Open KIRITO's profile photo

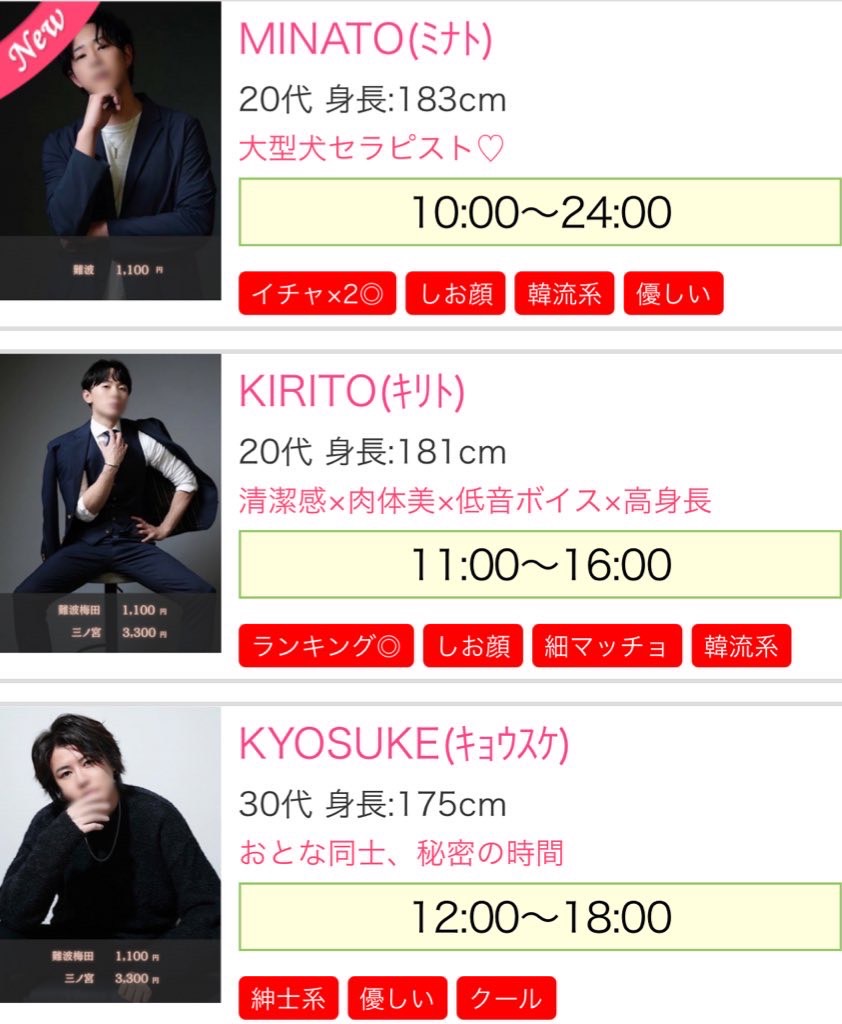(x=110, y=502)
